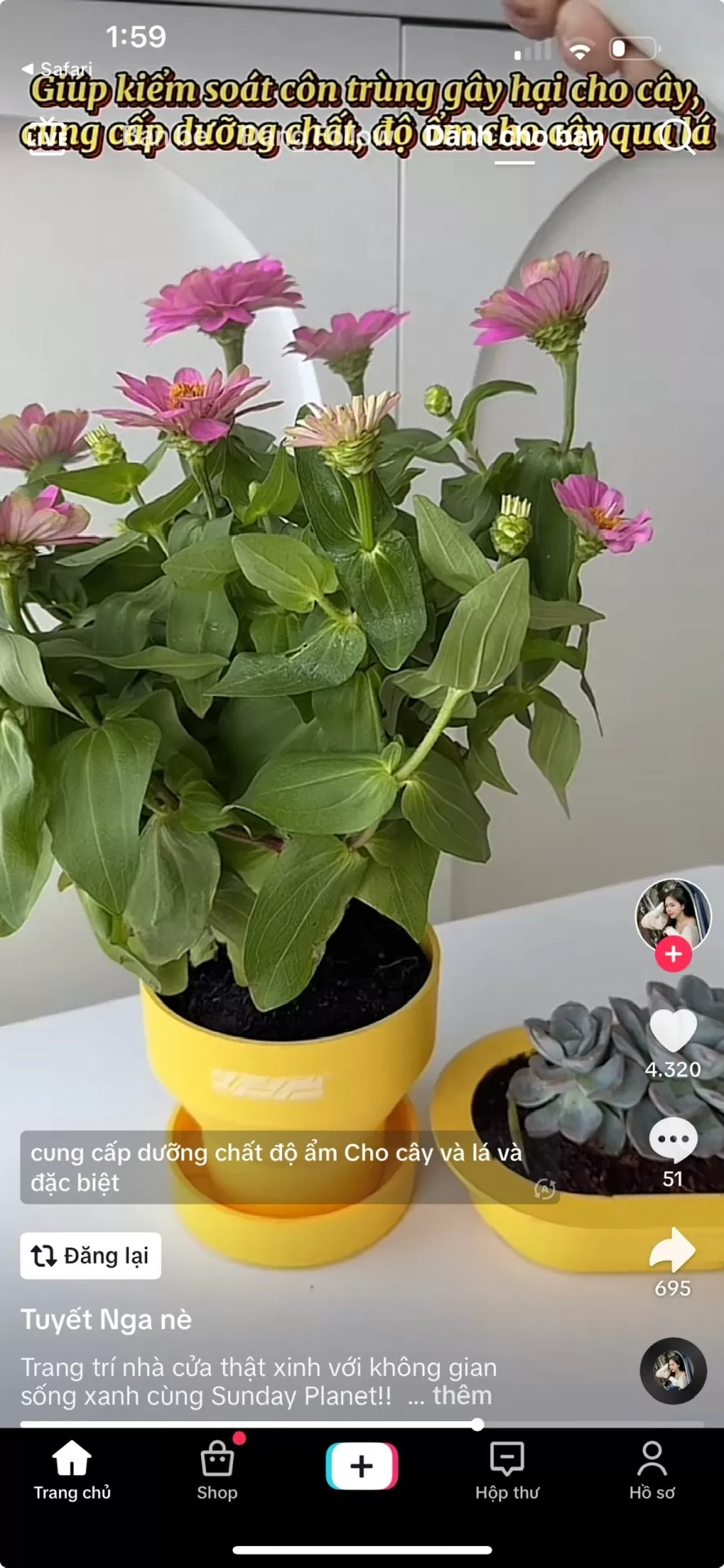Follow Tuyết Nga nè with plus badge
Image resolution: width=724 pixels, height=1568 pixels.
point(673,954)
